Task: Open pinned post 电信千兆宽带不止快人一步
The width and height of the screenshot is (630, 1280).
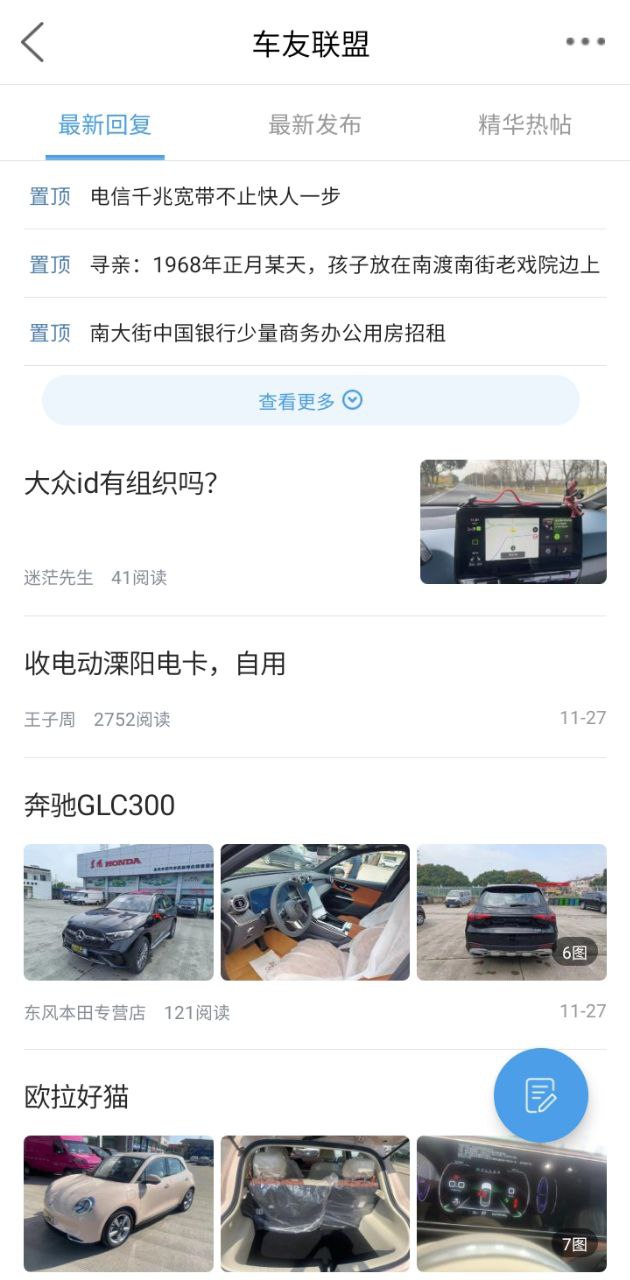Action: coord(215,196)
